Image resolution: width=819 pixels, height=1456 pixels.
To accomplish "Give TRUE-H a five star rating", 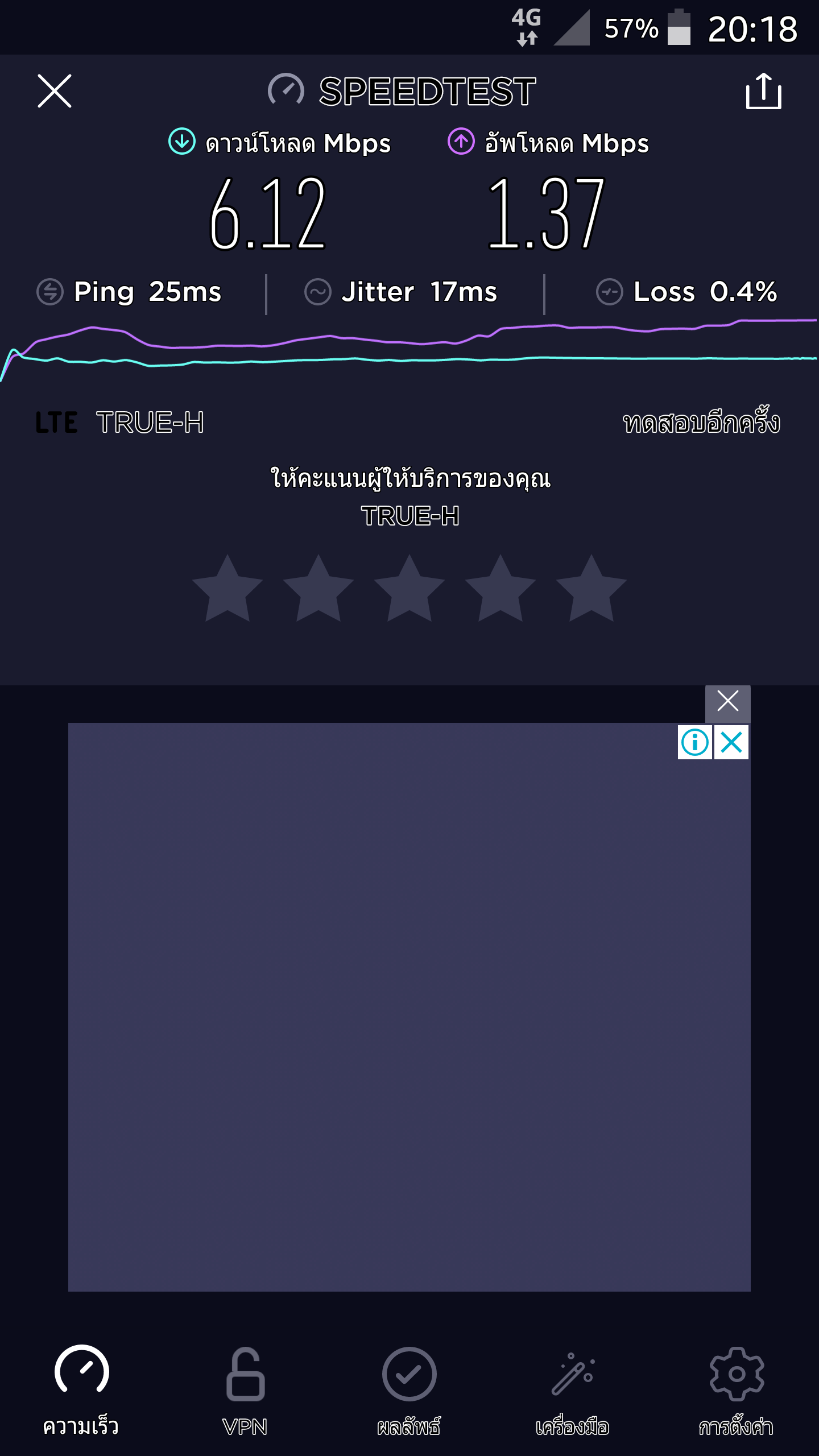I will [x=591, y=589].
